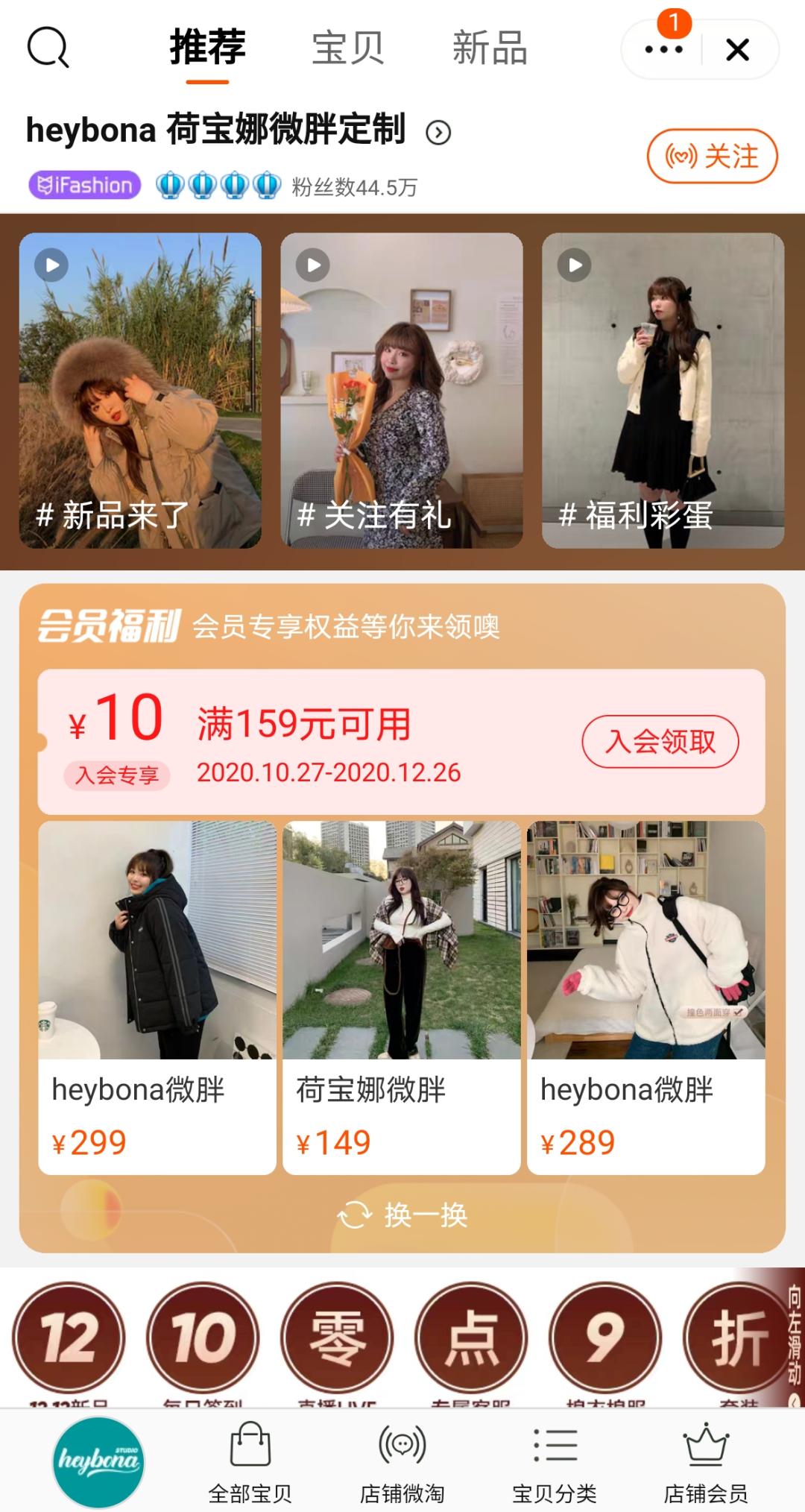Open the 店铺微淘 tab
This screenshot has width=805, height=1512.
[x=402, y=1461]
